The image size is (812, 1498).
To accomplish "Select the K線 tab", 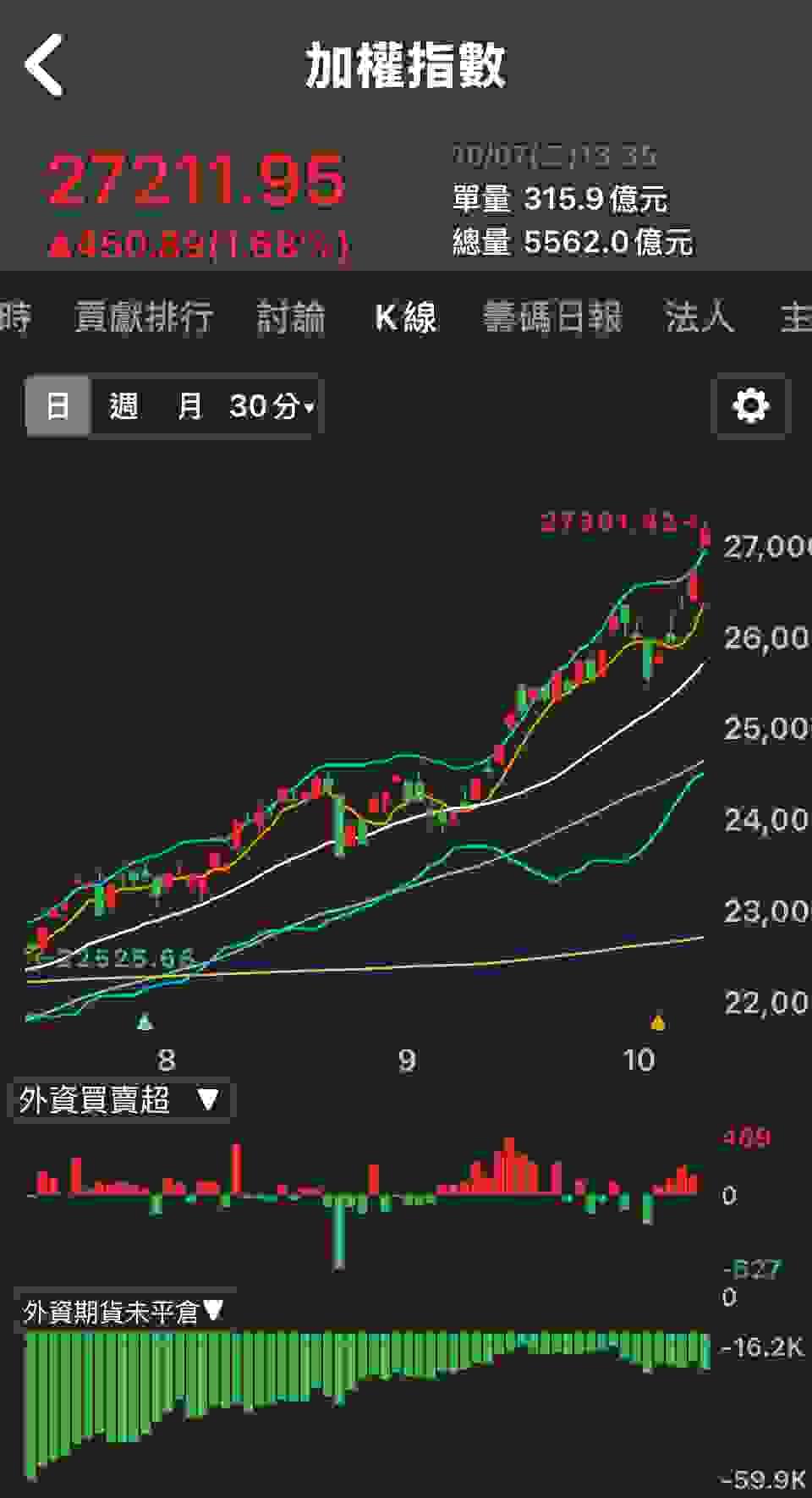I will (x=406, y=317).
